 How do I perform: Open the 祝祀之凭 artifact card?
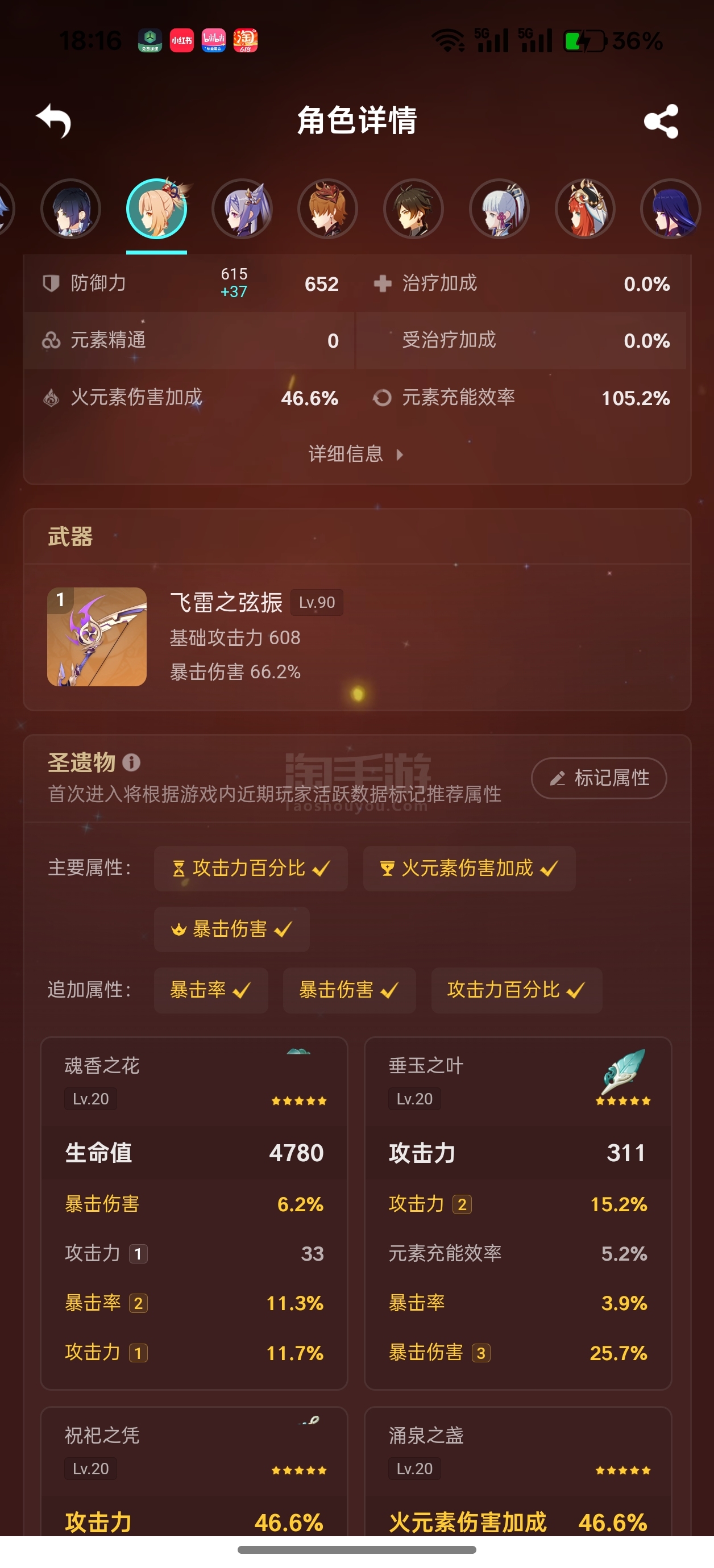[194, 1472]
